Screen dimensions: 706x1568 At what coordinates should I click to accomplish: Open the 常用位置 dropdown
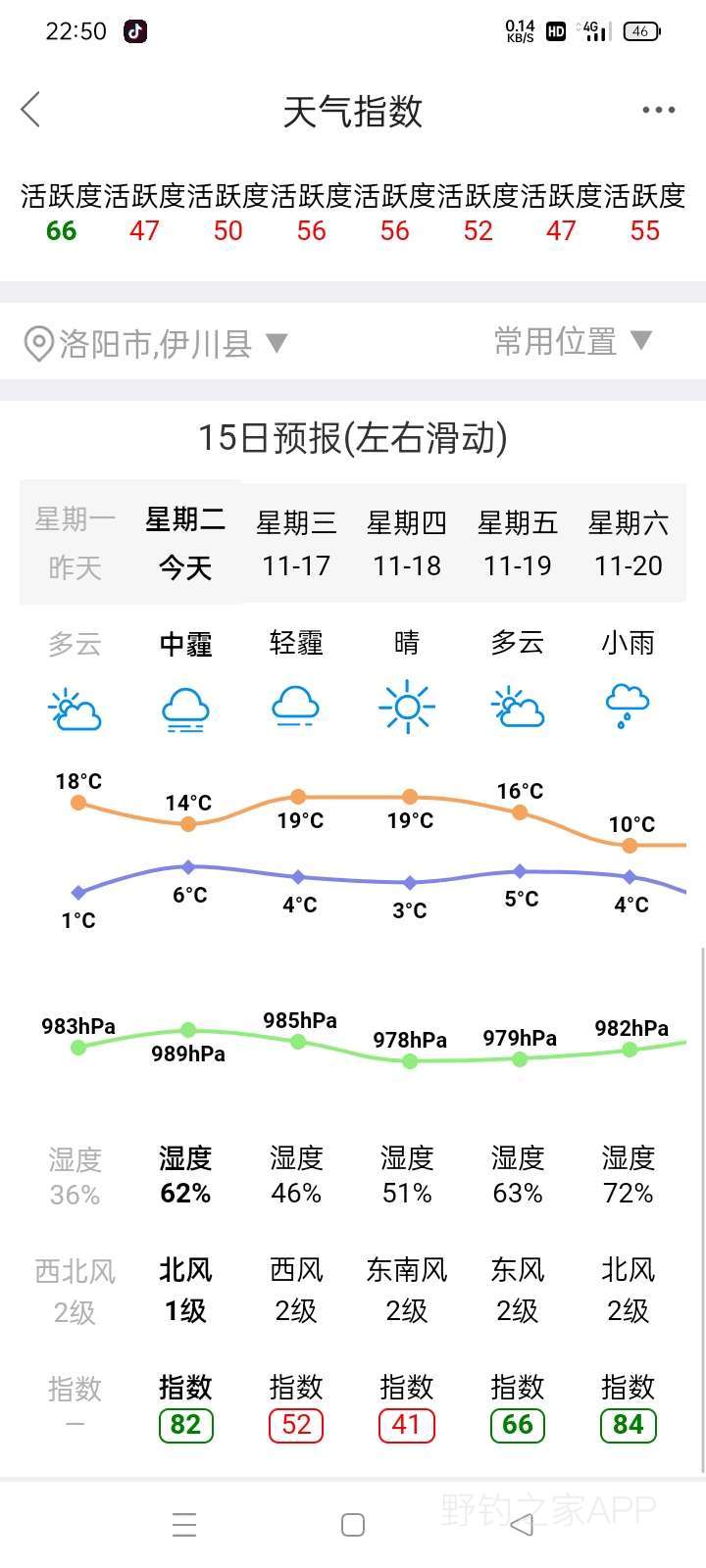[x=573, y=341]
